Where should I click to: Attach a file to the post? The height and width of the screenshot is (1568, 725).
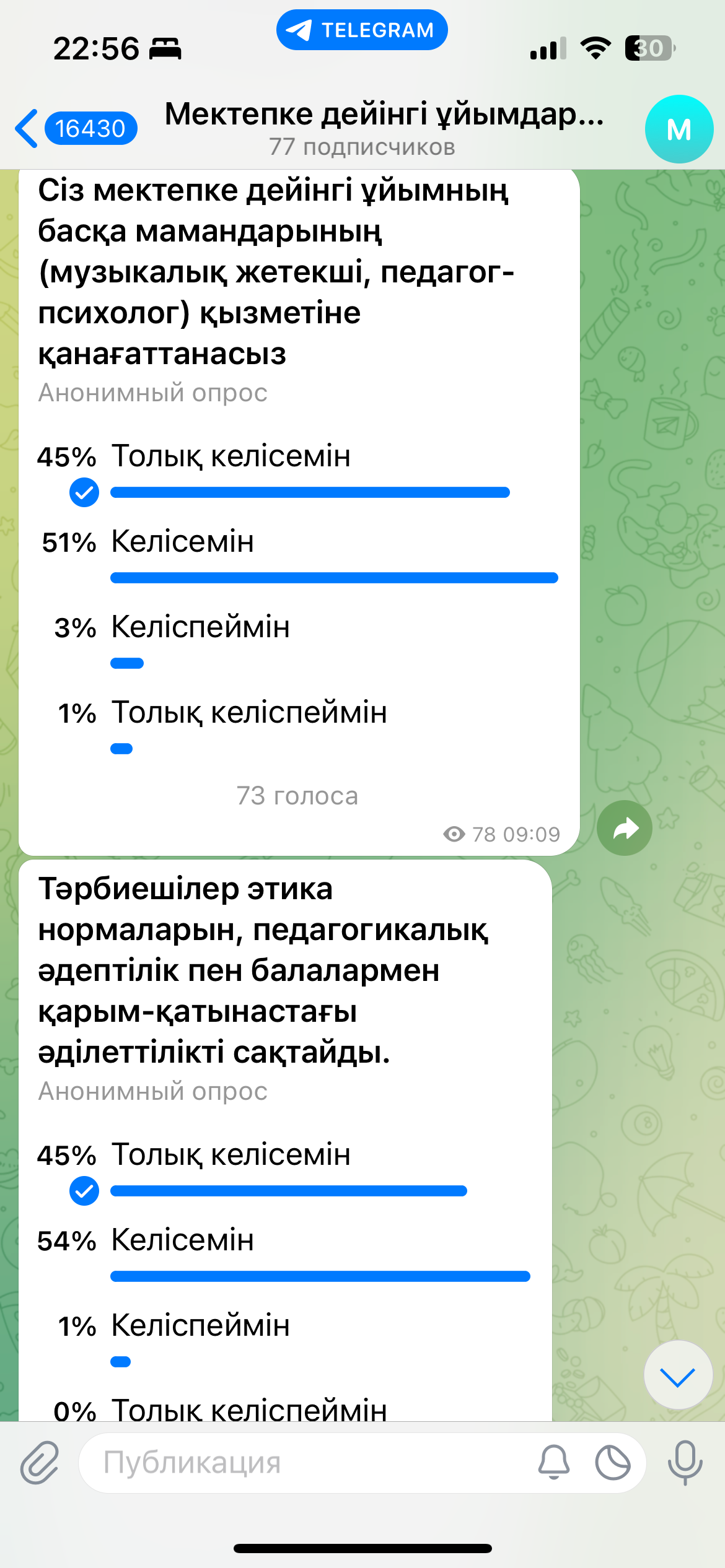pos(40,1463)
